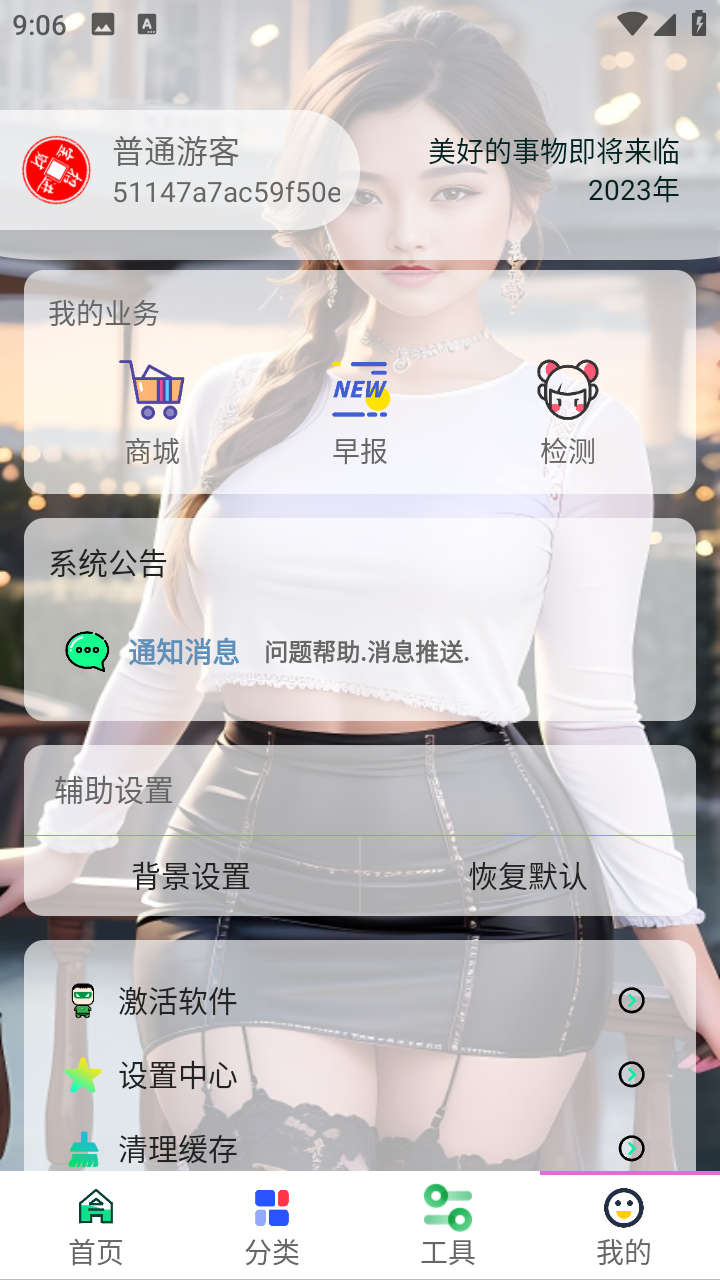Switch to the 首页 home tab

(x=96, y=1227)
